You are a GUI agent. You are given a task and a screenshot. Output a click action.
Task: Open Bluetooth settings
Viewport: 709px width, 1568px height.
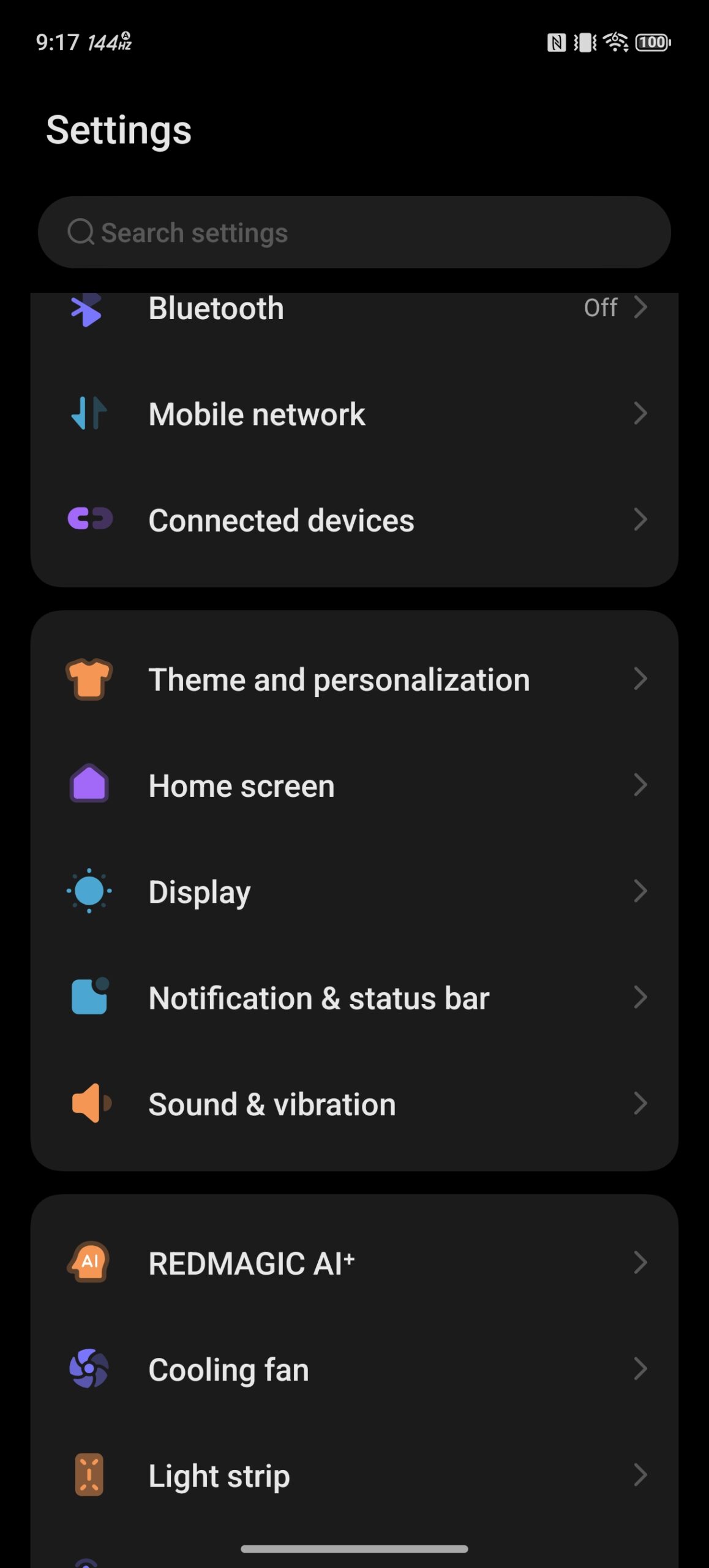click(354, 309)
